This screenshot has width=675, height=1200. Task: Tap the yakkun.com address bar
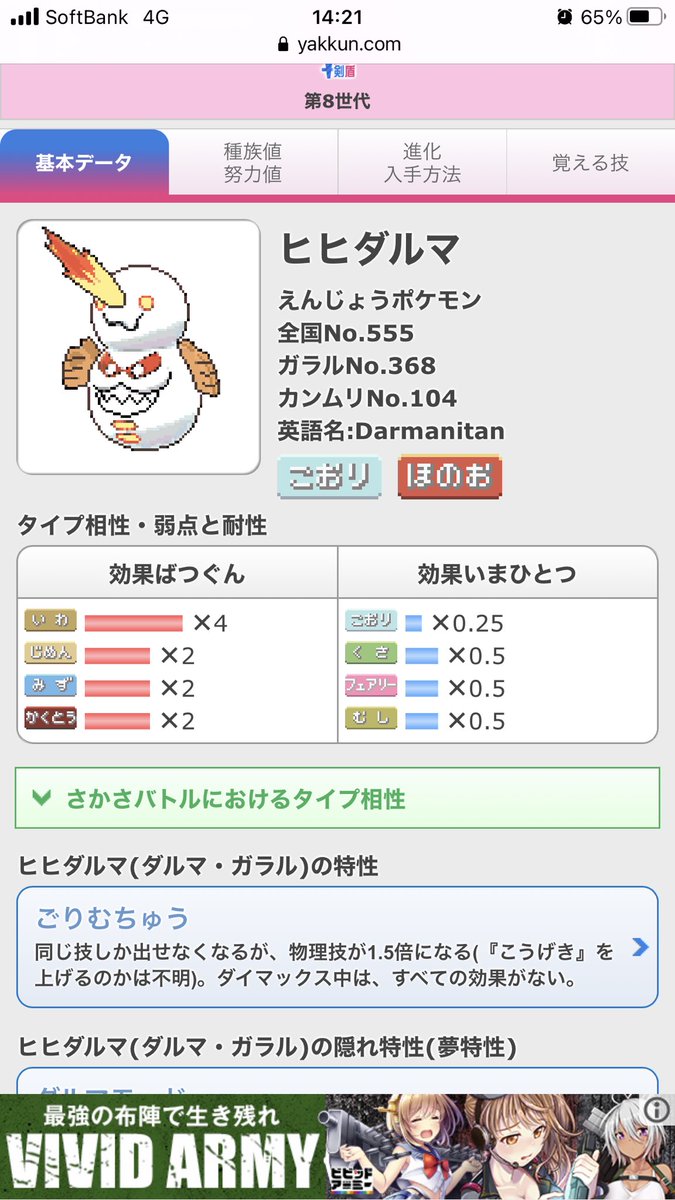click(337, 44)
